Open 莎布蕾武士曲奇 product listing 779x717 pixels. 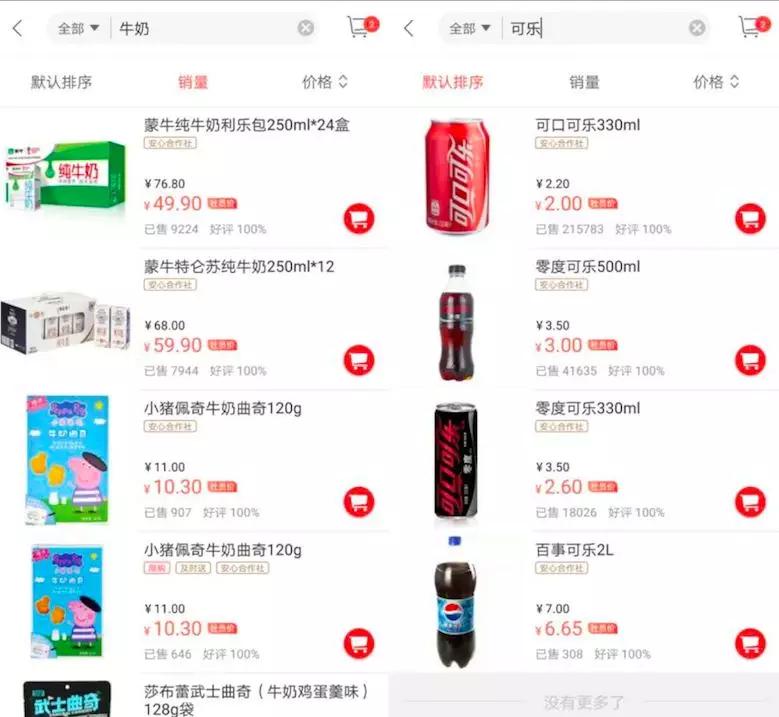tap(256, 700)
